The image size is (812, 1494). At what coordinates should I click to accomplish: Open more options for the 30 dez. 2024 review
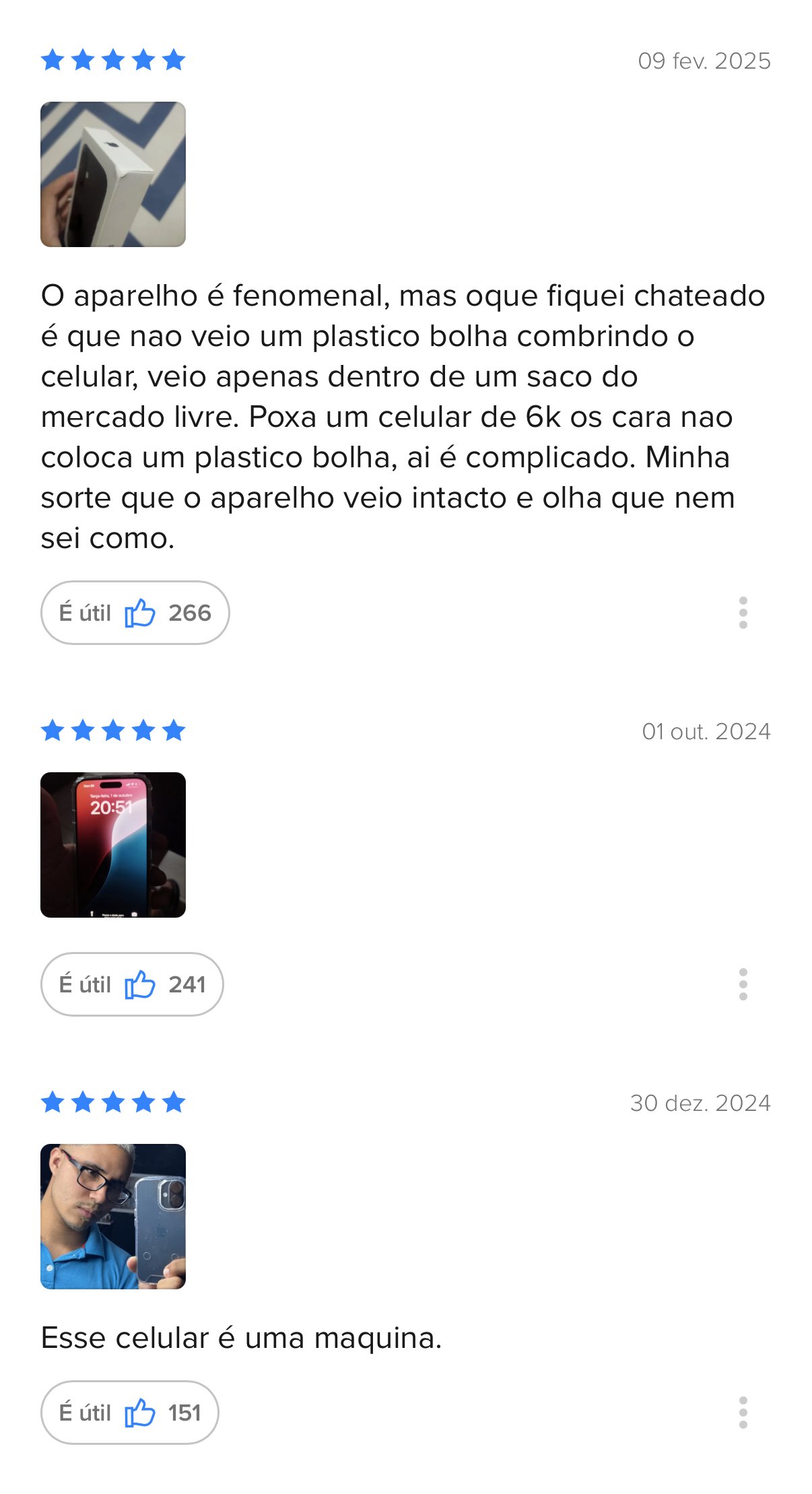click(x=743, y=1413)
